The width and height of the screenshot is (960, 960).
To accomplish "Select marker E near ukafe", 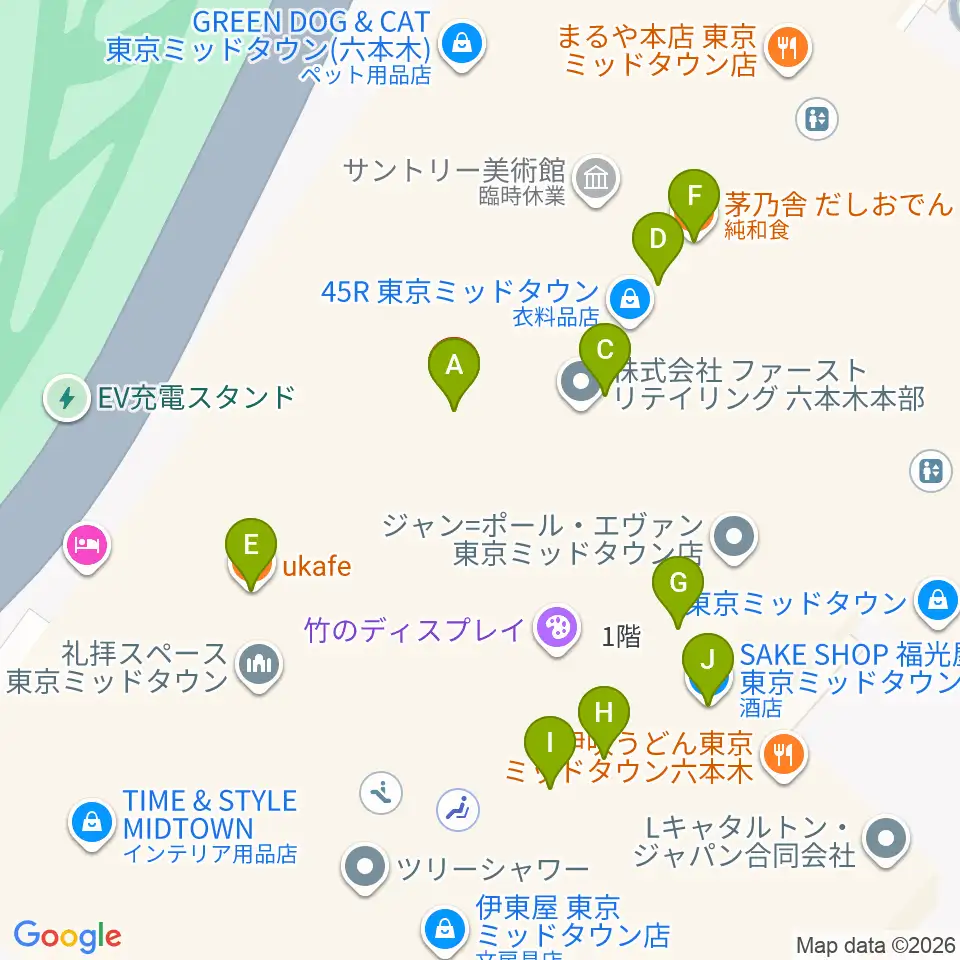I will click(251, 547).
